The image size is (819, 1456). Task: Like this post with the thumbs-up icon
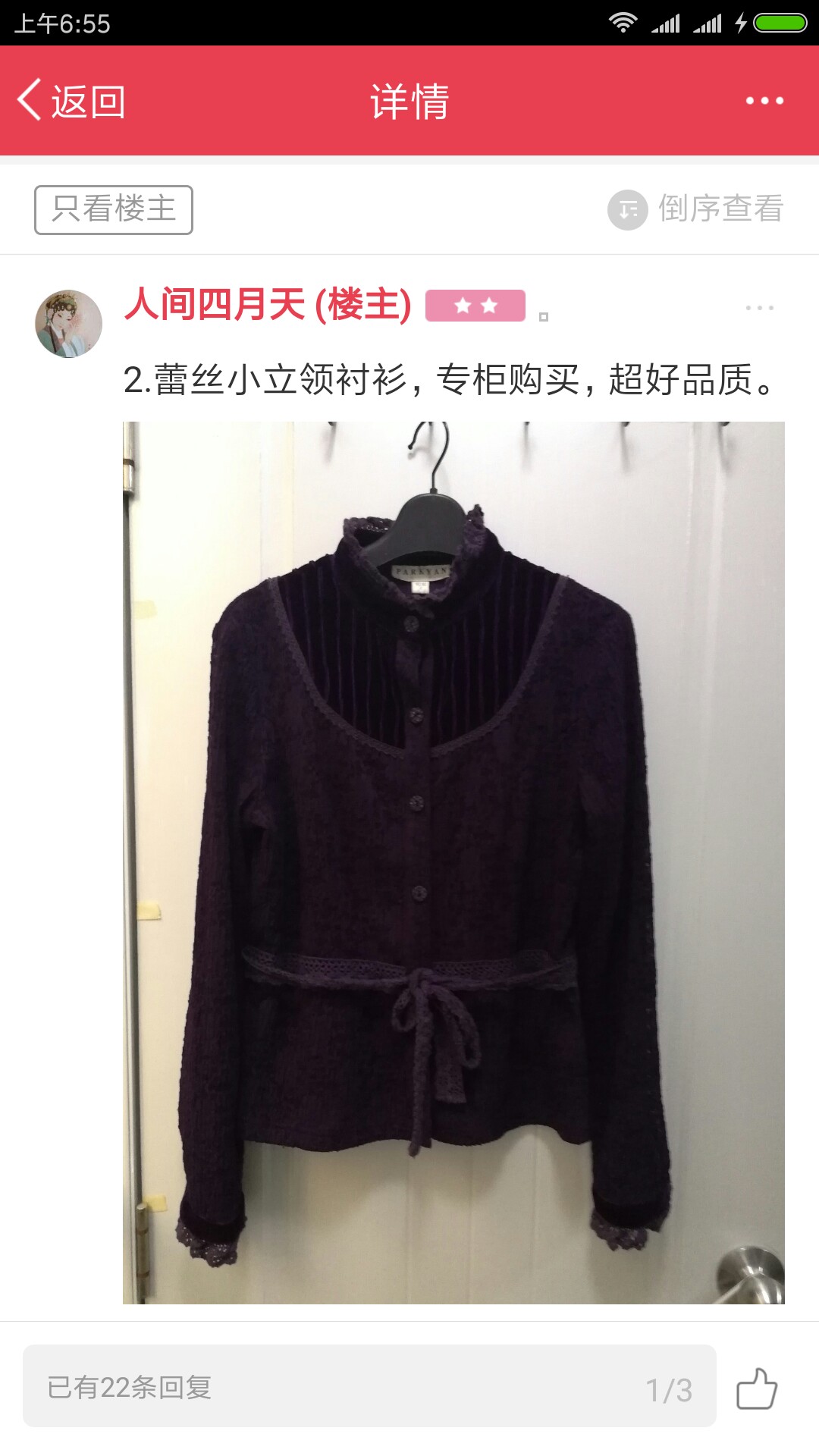pyautogui.click(x=757, y=1388)
